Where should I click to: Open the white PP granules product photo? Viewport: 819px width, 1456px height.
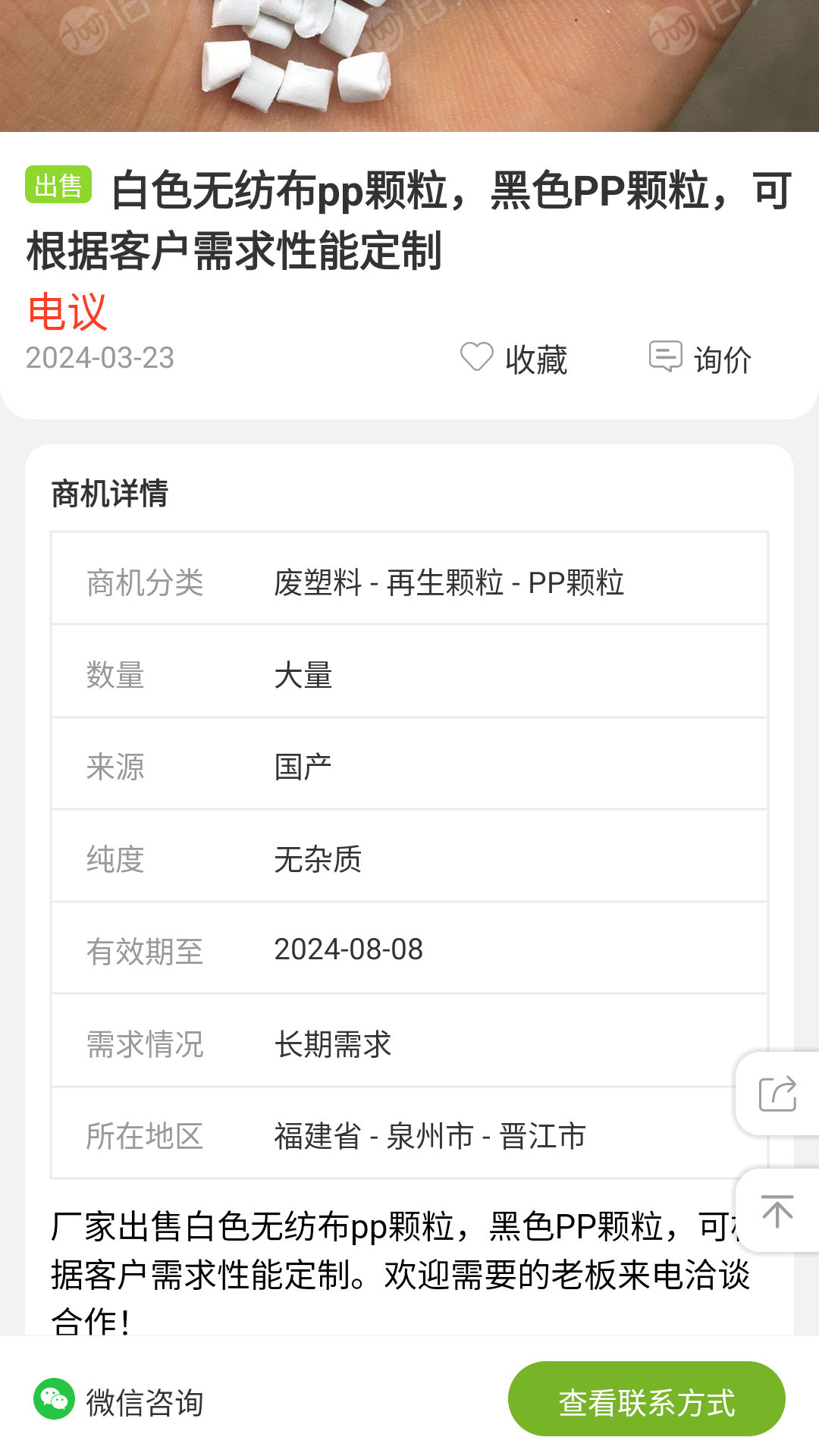point(409,64)
